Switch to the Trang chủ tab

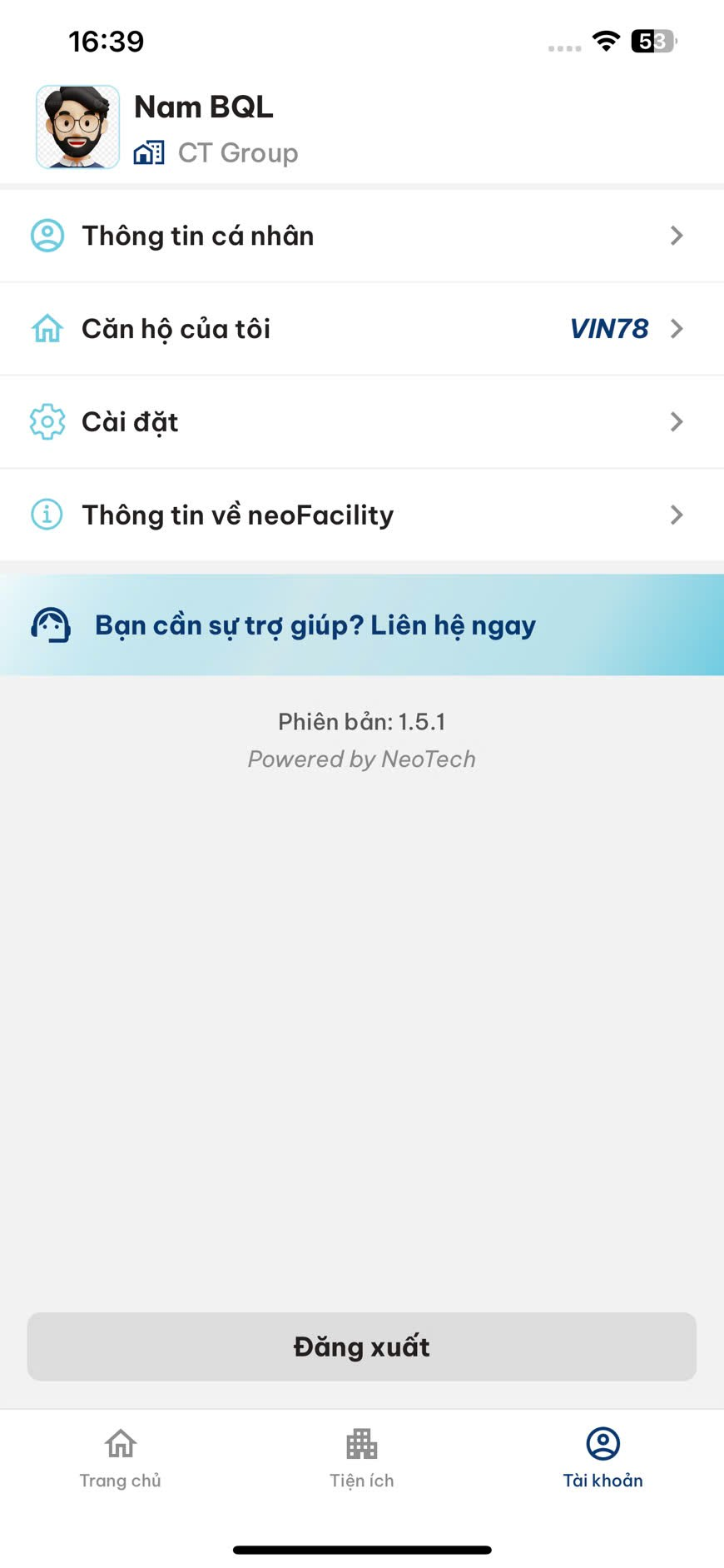click(x=121, y=1459)
